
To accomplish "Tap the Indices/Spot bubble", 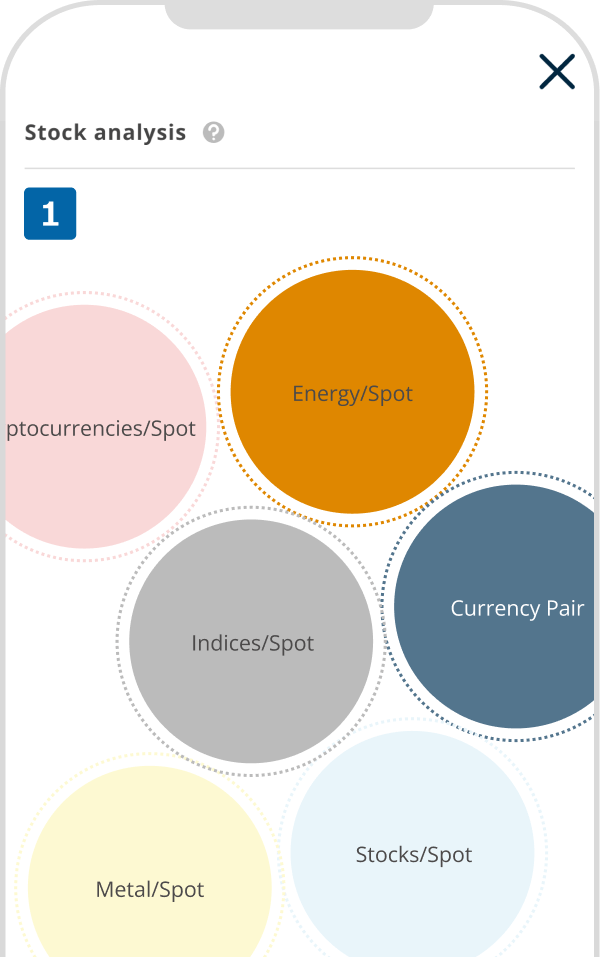I will [252, 642].
